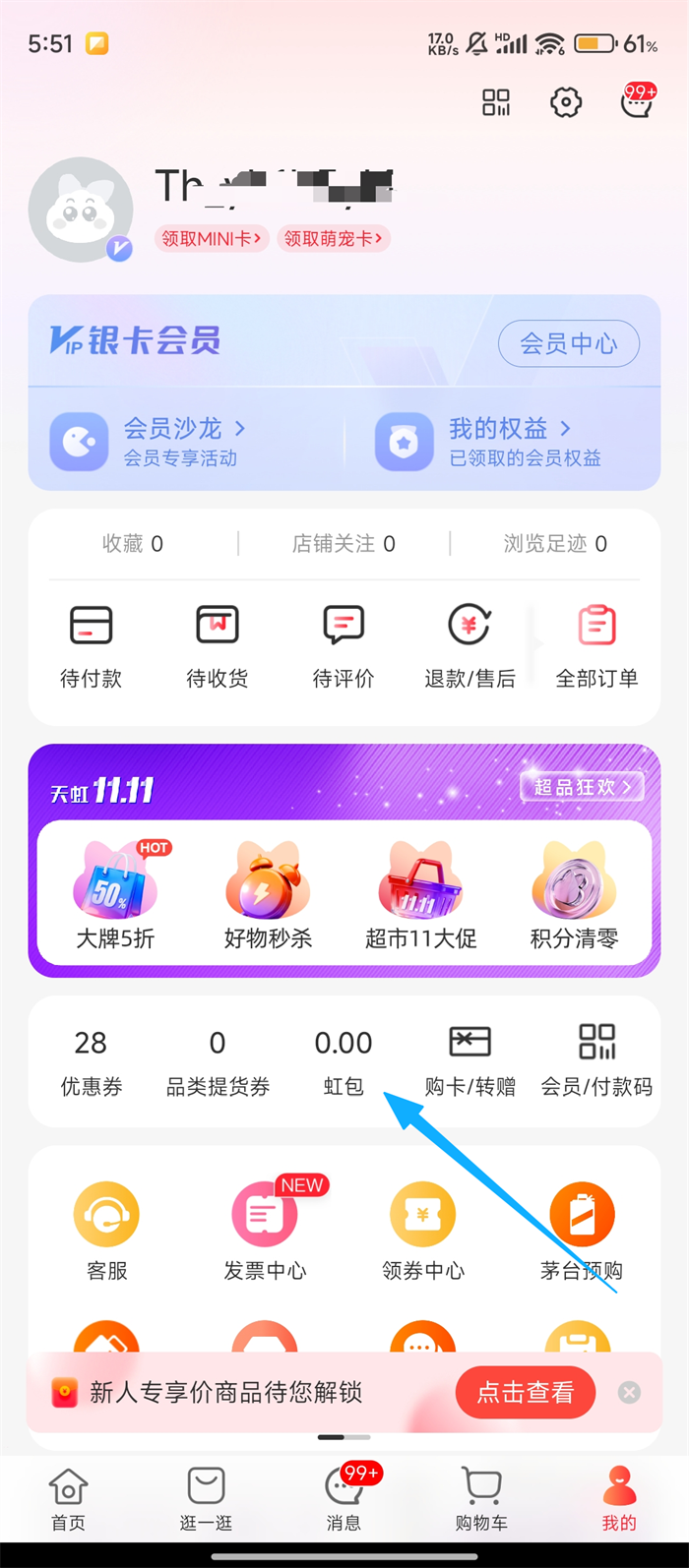Dismiss the 新人专享价 banner
Screen dimensions: 689x1568
click(x=630, y=1392)
